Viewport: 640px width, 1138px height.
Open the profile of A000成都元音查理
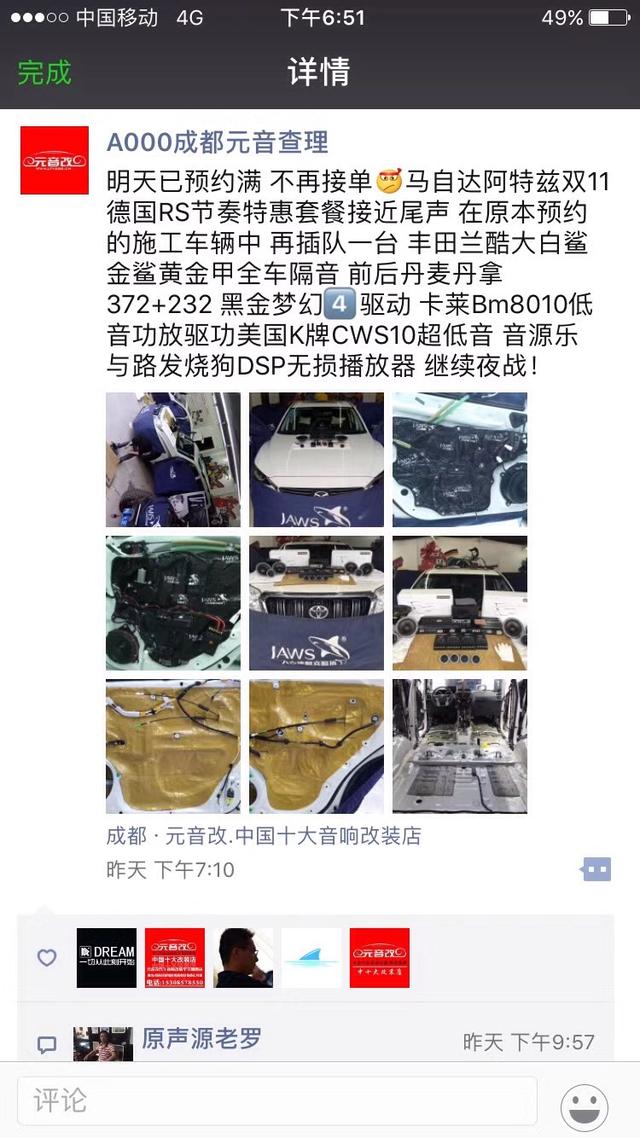point(217,143)
